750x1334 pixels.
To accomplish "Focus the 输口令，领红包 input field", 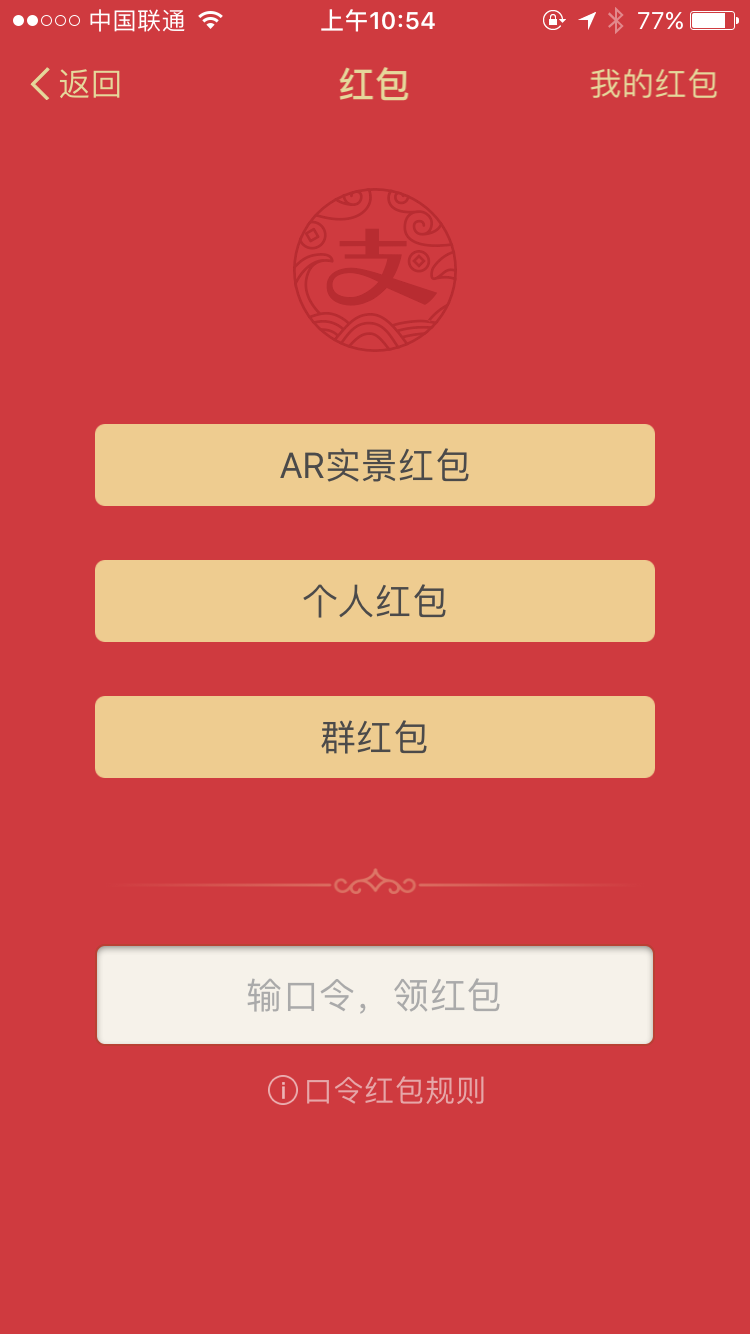I will click(x=375, y=995).
